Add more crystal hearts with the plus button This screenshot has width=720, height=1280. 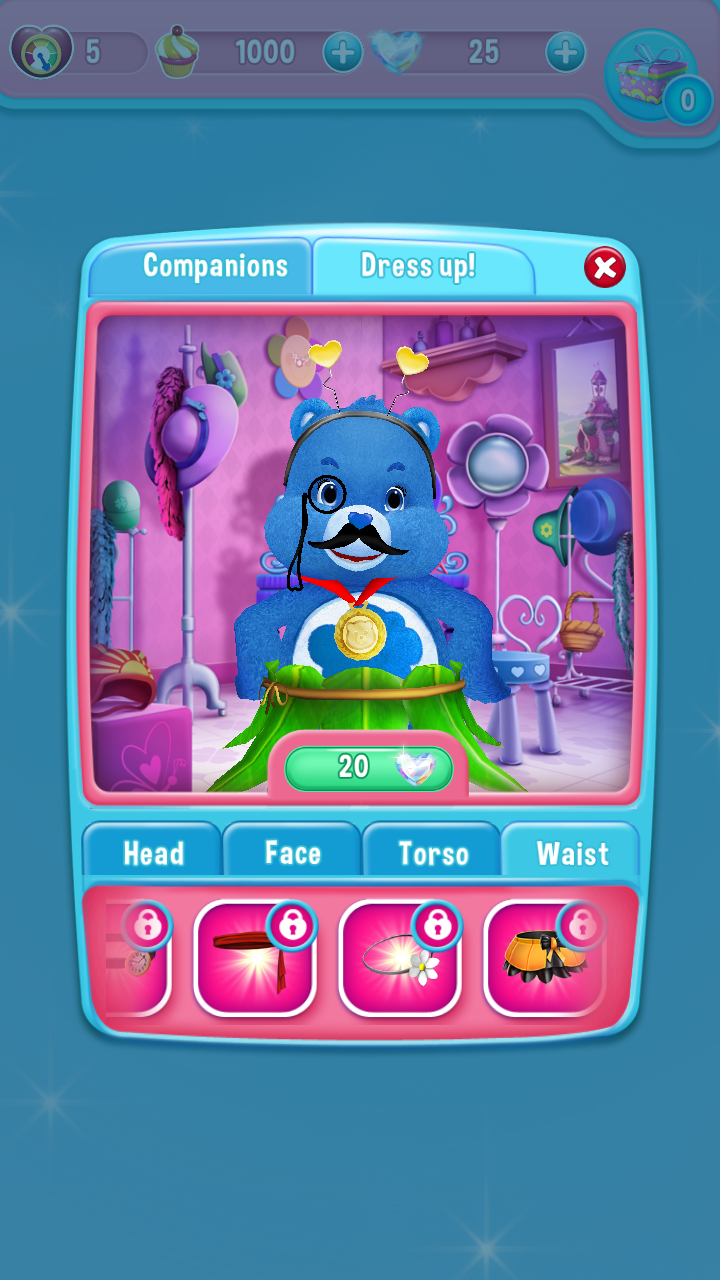[x=566, y=52]
